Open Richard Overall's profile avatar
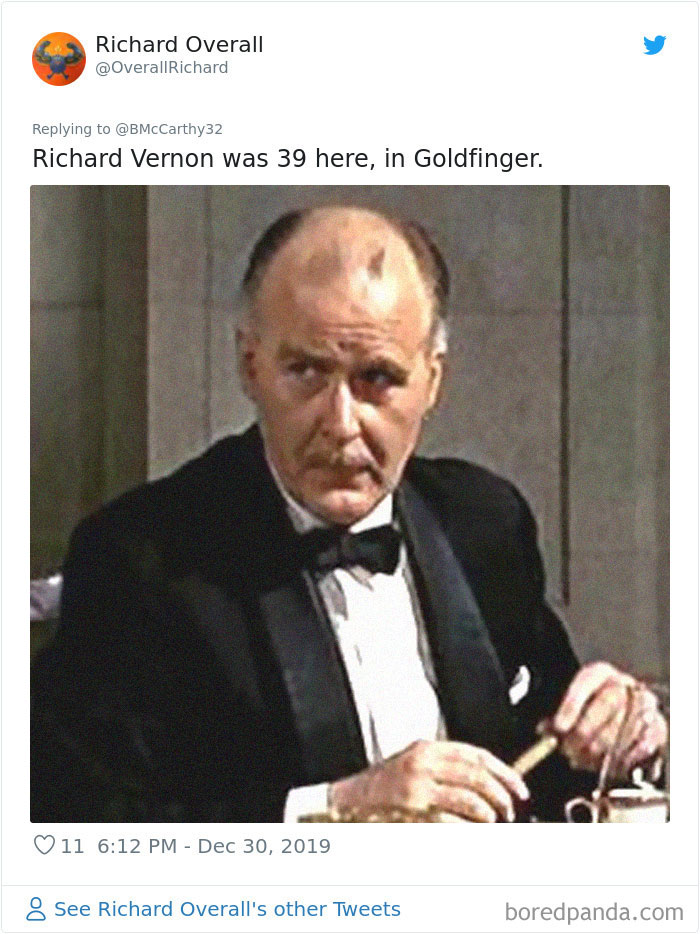Image resolution: width=700 pixels, height=934 pixels. [58, 58]
